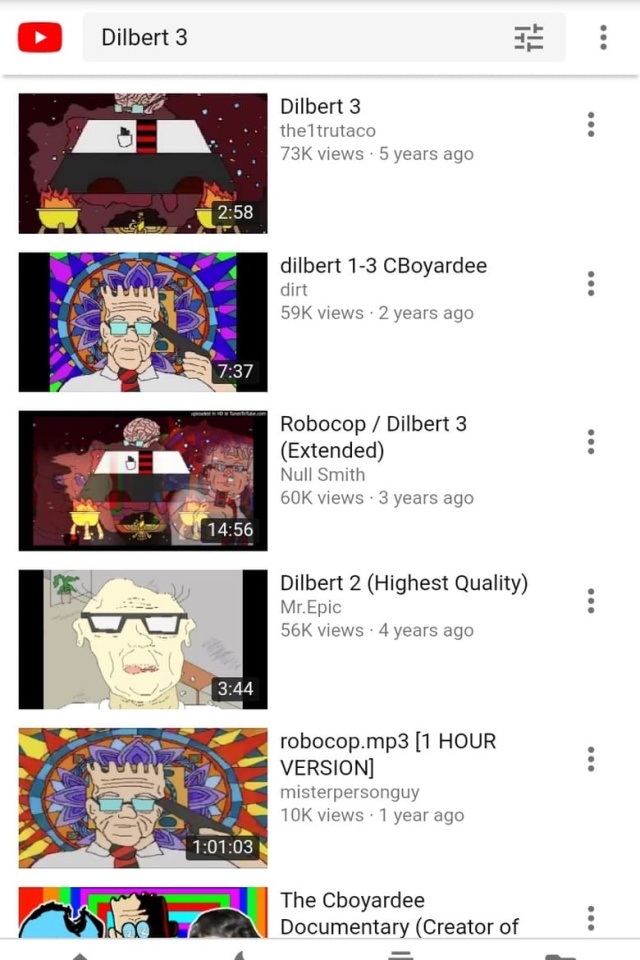Open the search field containing Dilbert 3
This screenshot has height=960, width=640.
(290, 38)
